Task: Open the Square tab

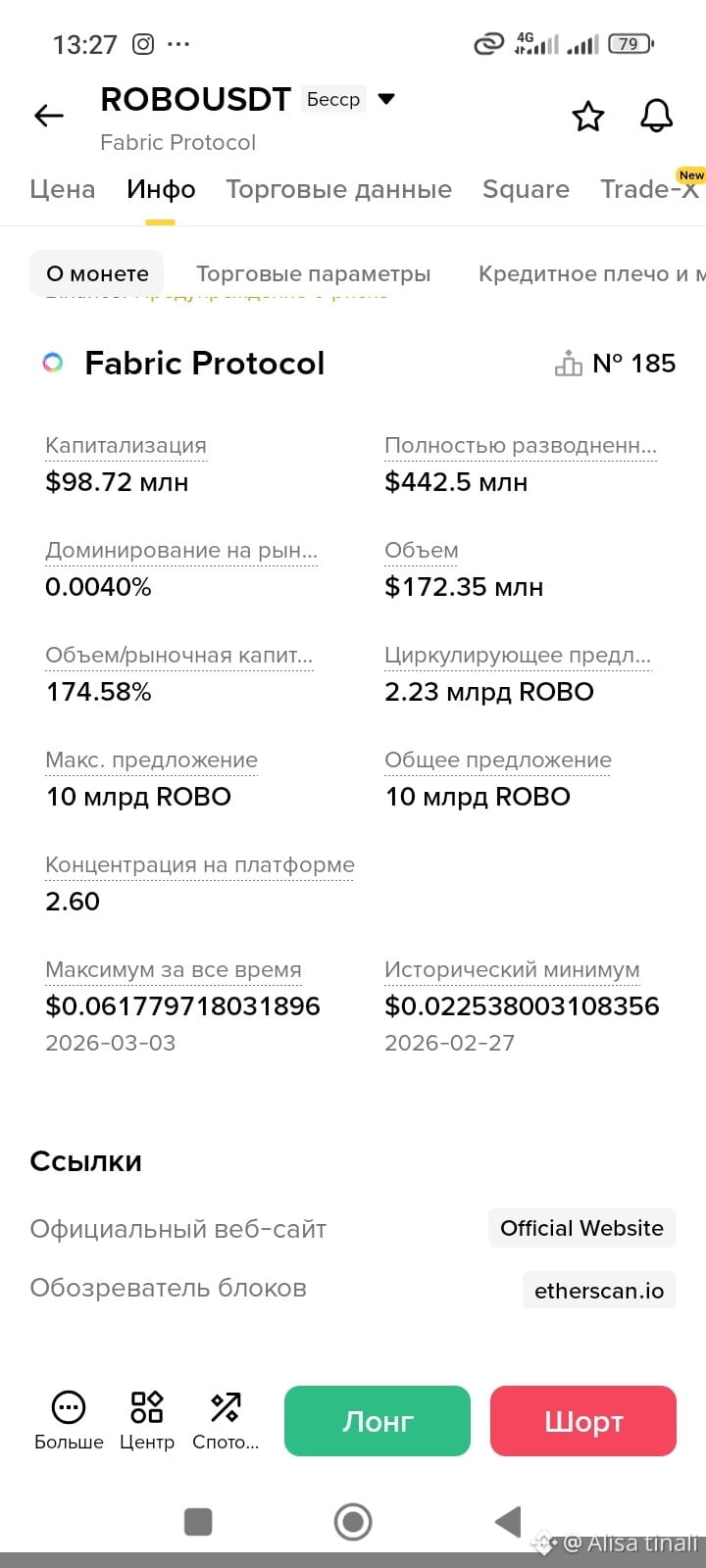Action: 526,189
